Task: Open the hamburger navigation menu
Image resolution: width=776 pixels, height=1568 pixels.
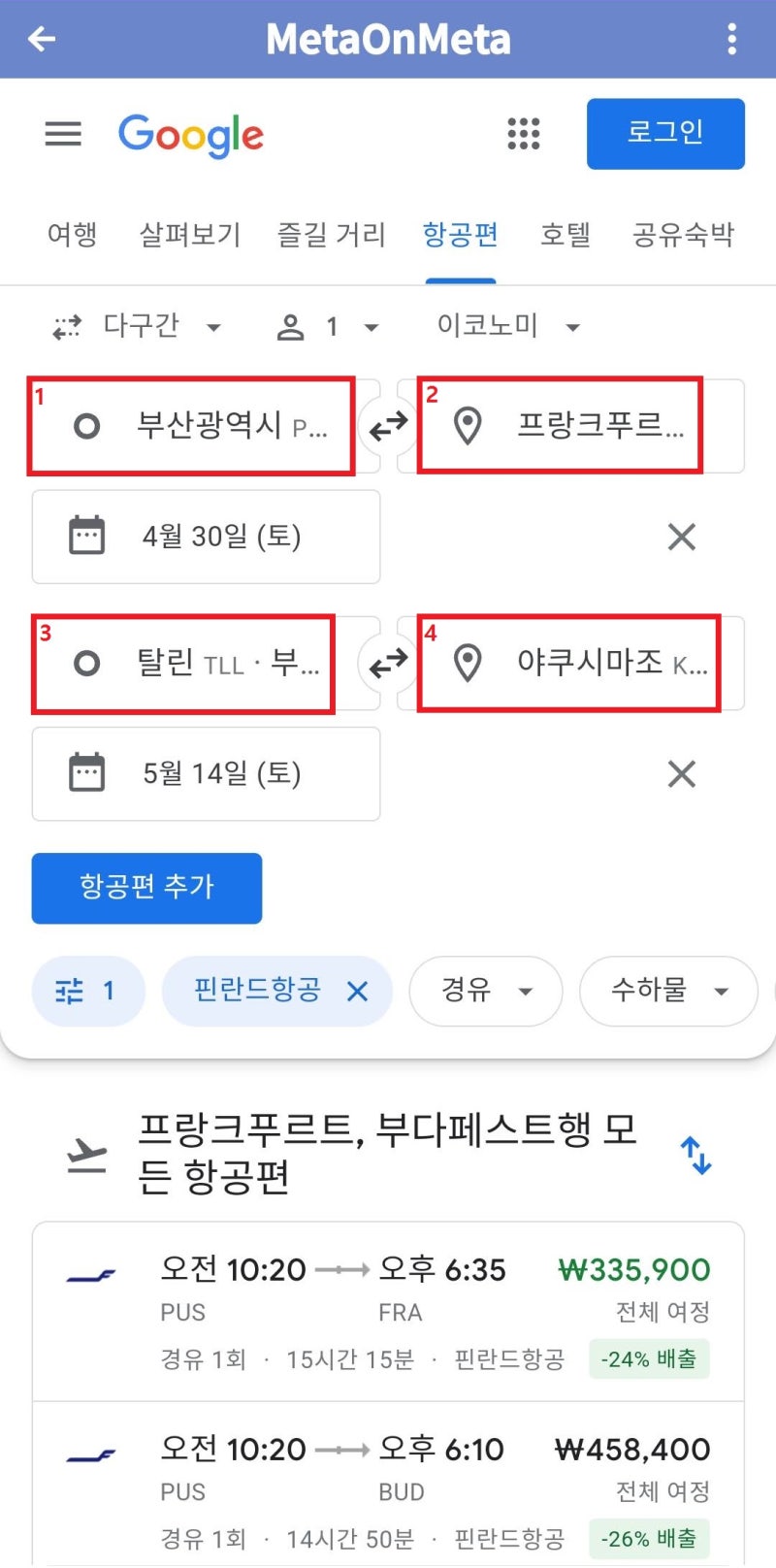Action: (63, 134)
